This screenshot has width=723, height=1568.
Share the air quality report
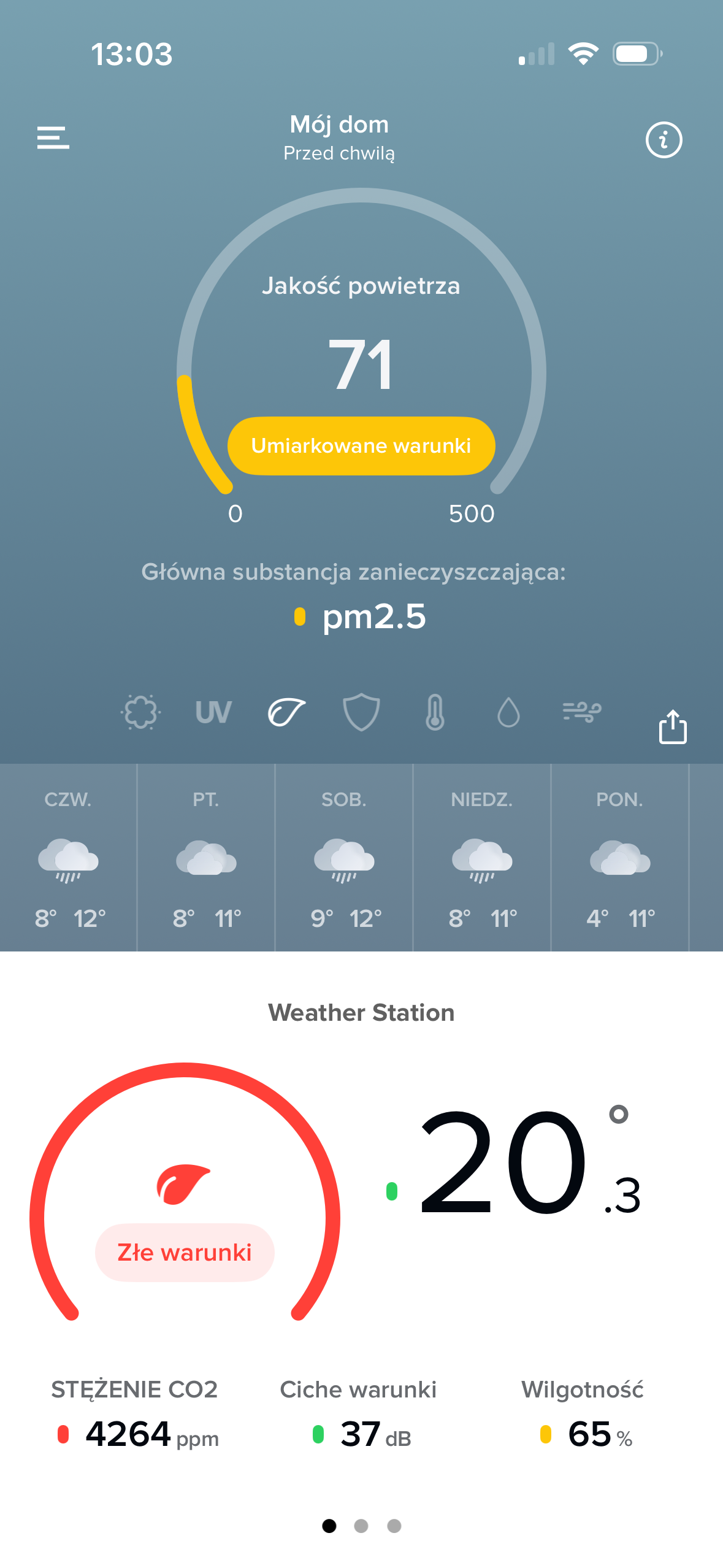click(x=672, y=727)
